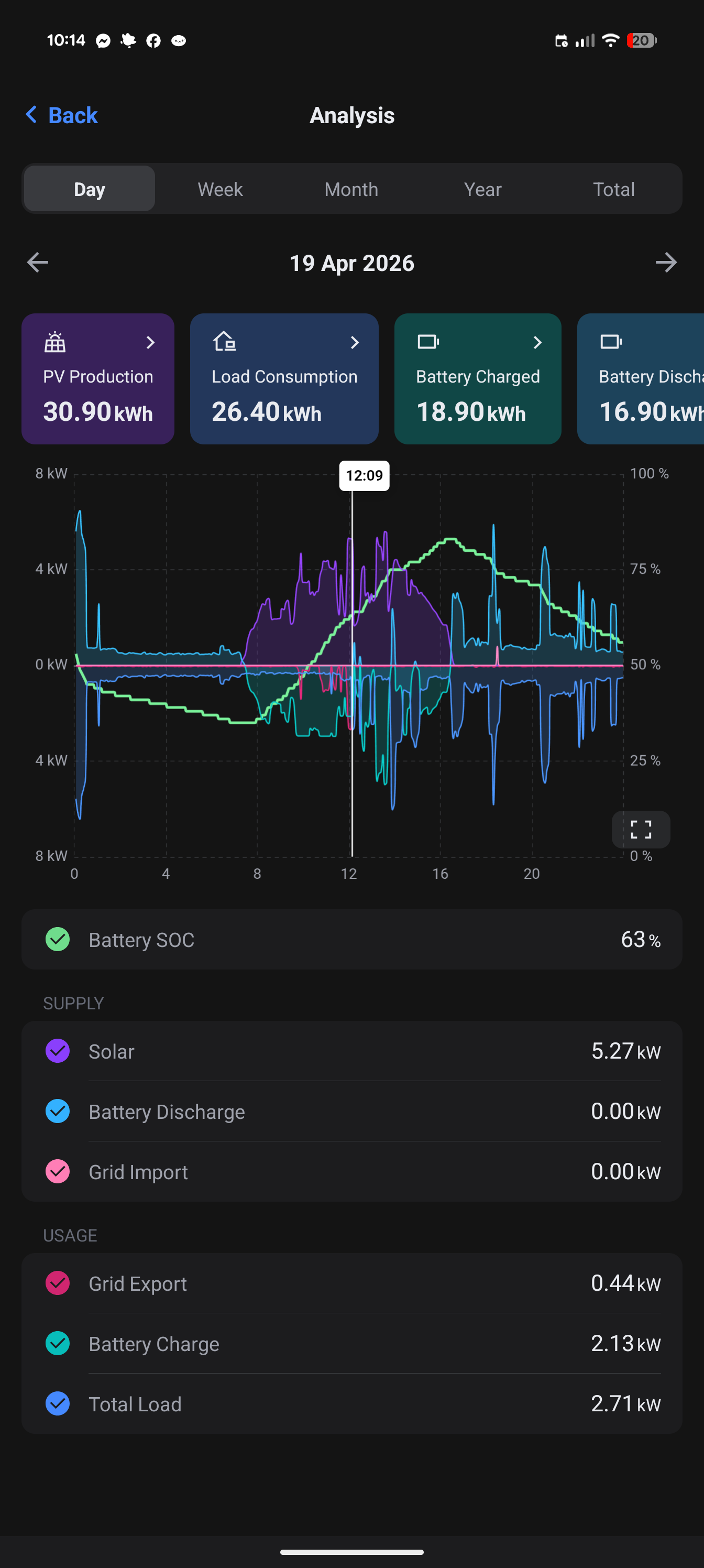Toggle the Battery Discharge series
This screenshot has height=1568, width=704.
point(58,1111)
